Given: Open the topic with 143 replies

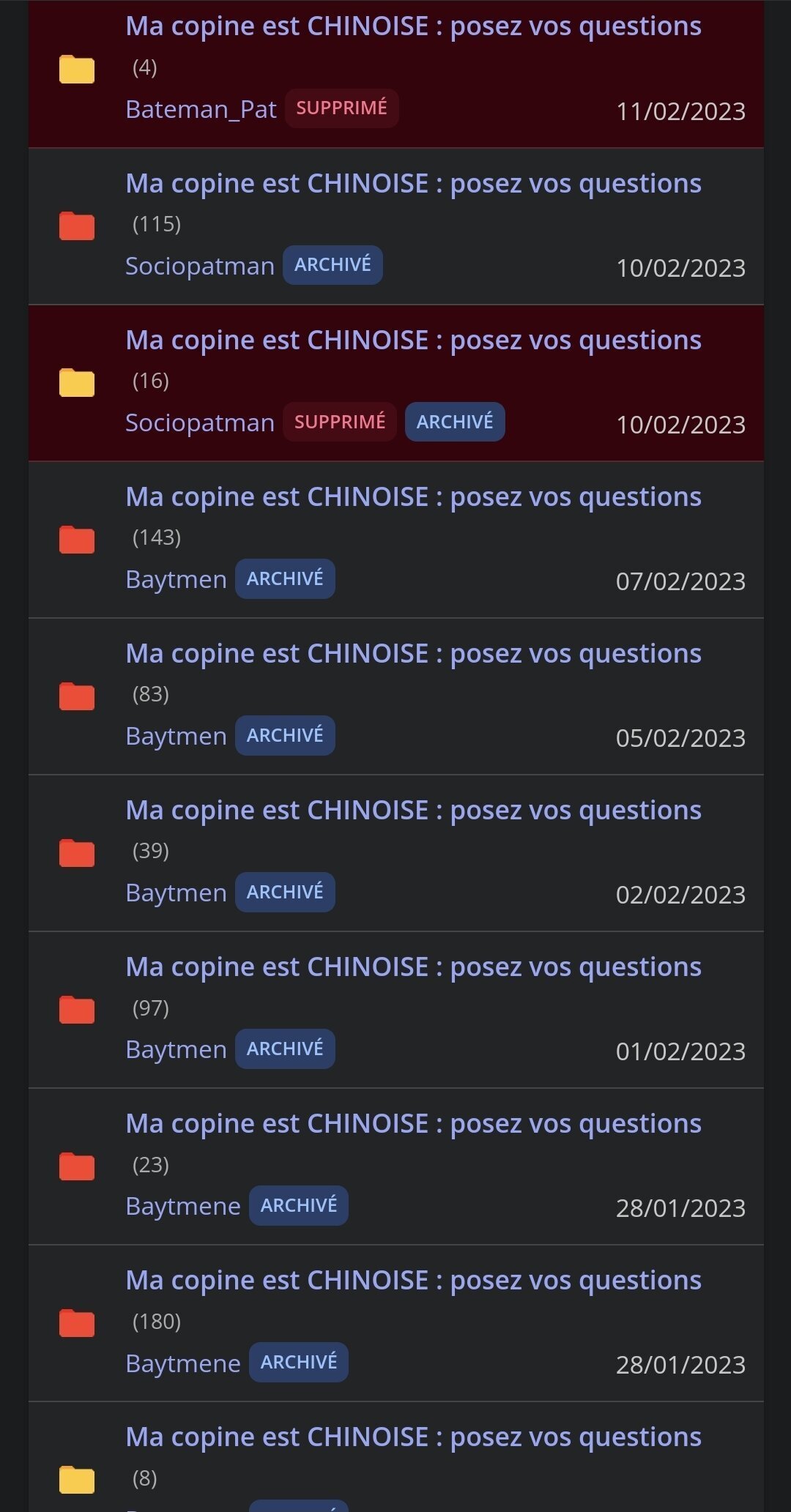Looking at the screenshot, I should click(x=413, y=497).
